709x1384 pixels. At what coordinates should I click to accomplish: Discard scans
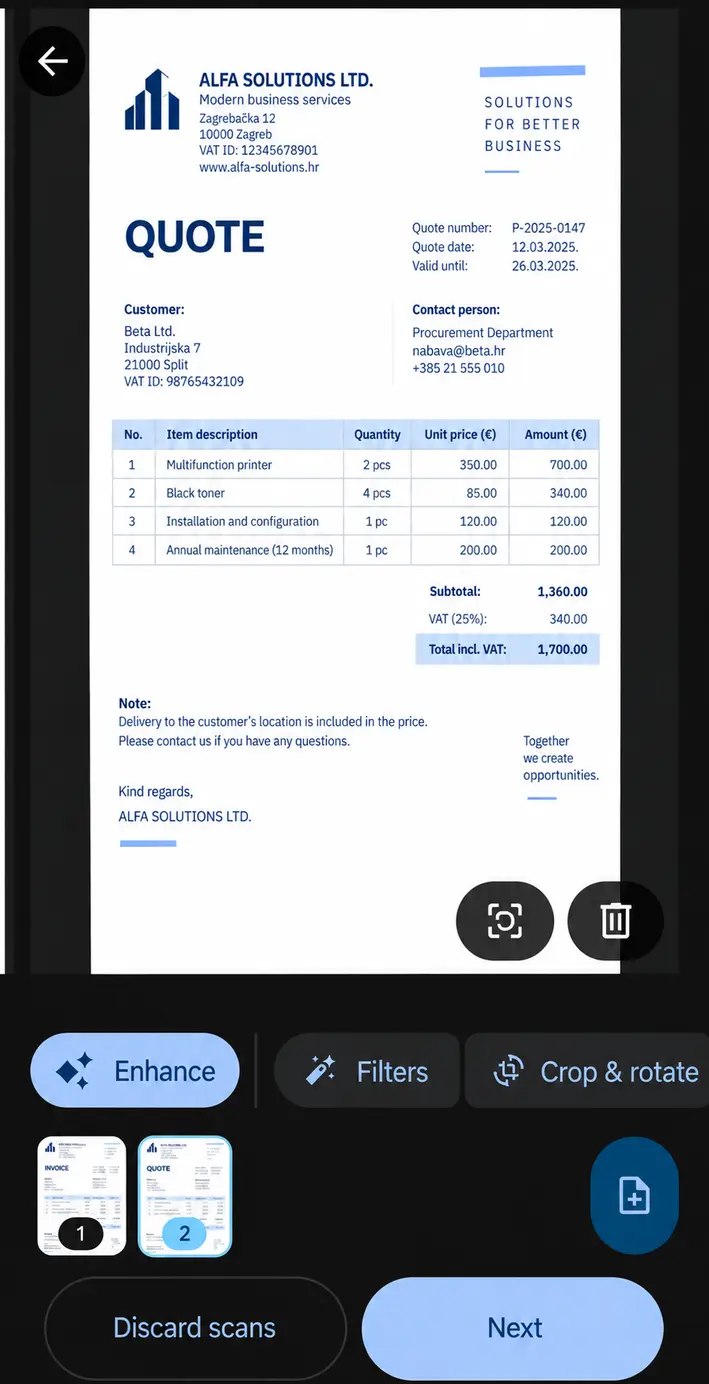click(195, 1328)
